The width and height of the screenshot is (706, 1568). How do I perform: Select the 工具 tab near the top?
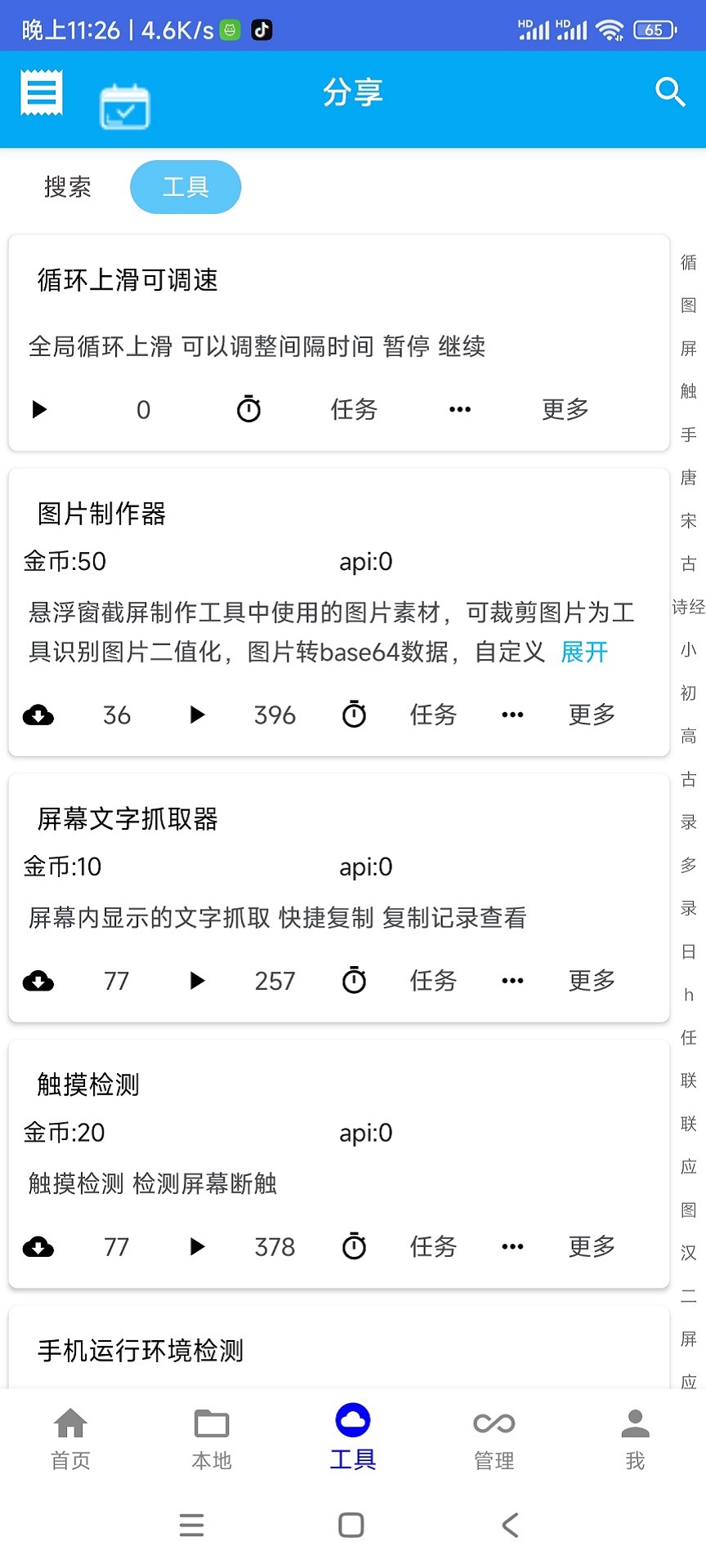(x=185, y=187)
